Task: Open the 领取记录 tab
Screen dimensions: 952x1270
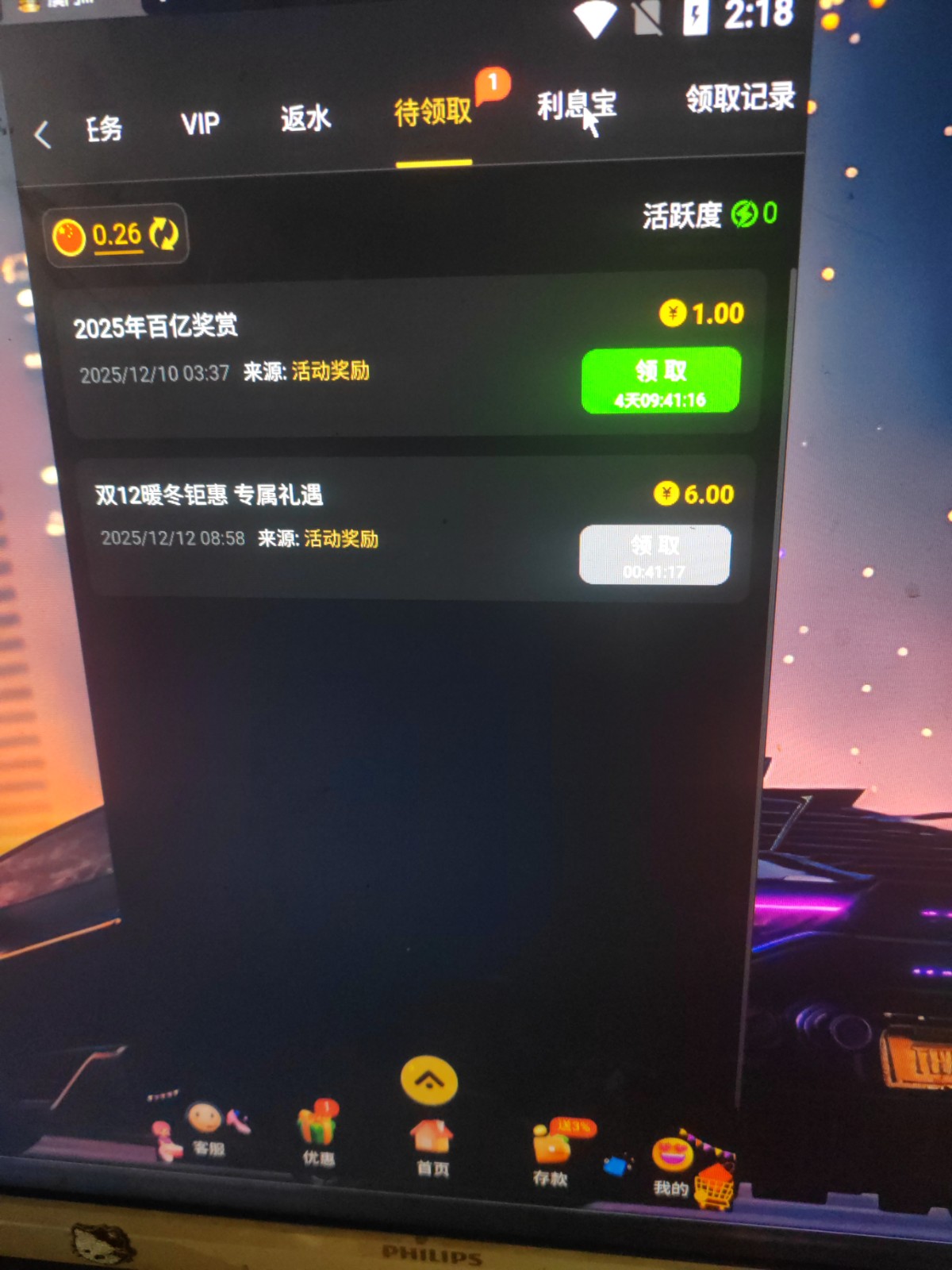Action: tap(739, 98)
